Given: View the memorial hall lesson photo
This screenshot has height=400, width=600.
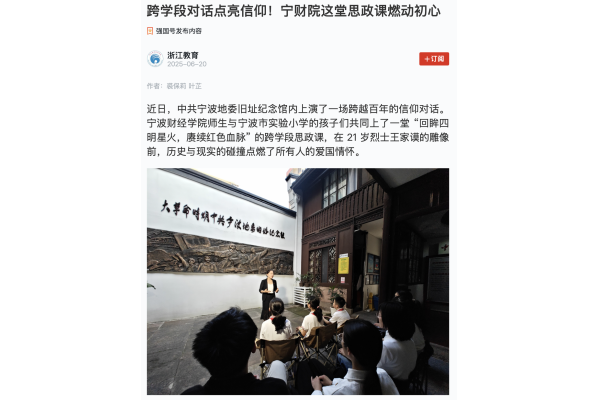Looking at the screenshot, I should [298, 280].
